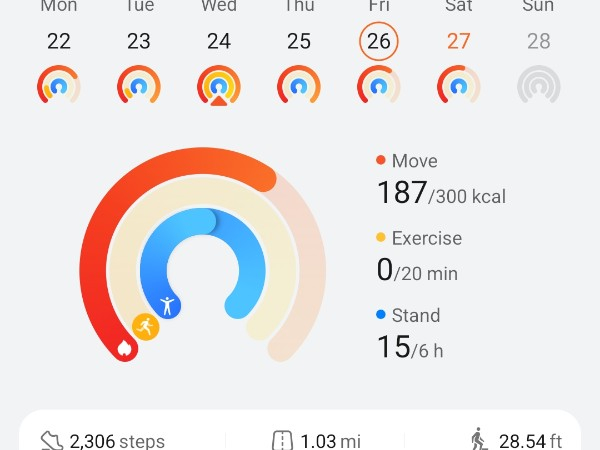Open the 2,306 steps details
Viewport: 600px width, 450px height.
tap(102, 440)
